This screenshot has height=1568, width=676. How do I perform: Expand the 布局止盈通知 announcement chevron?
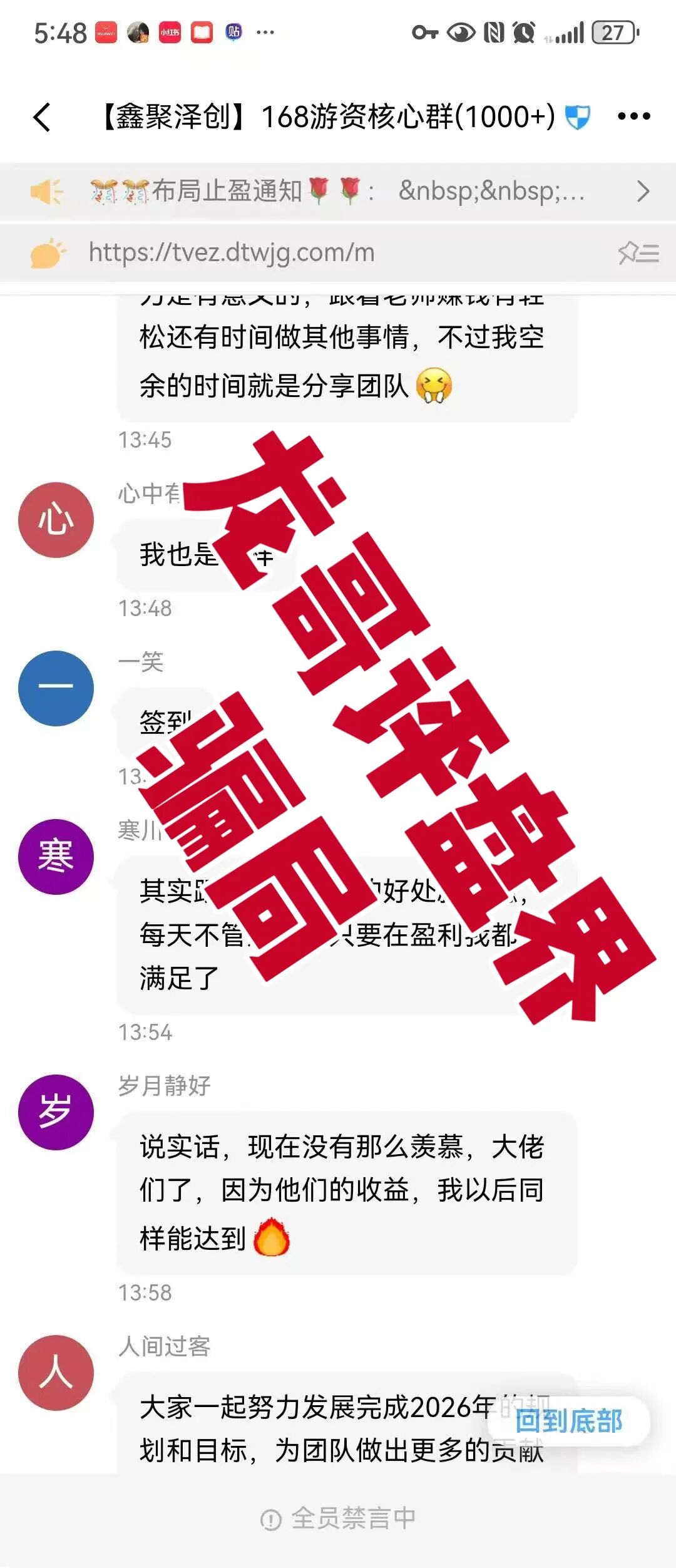(644, 192)
